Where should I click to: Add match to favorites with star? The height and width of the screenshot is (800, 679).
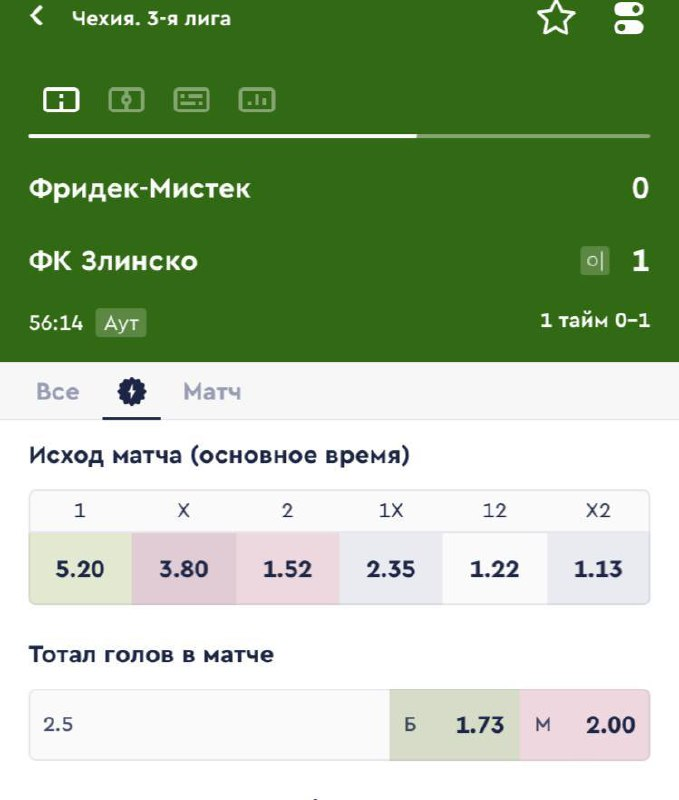(556, 18)
